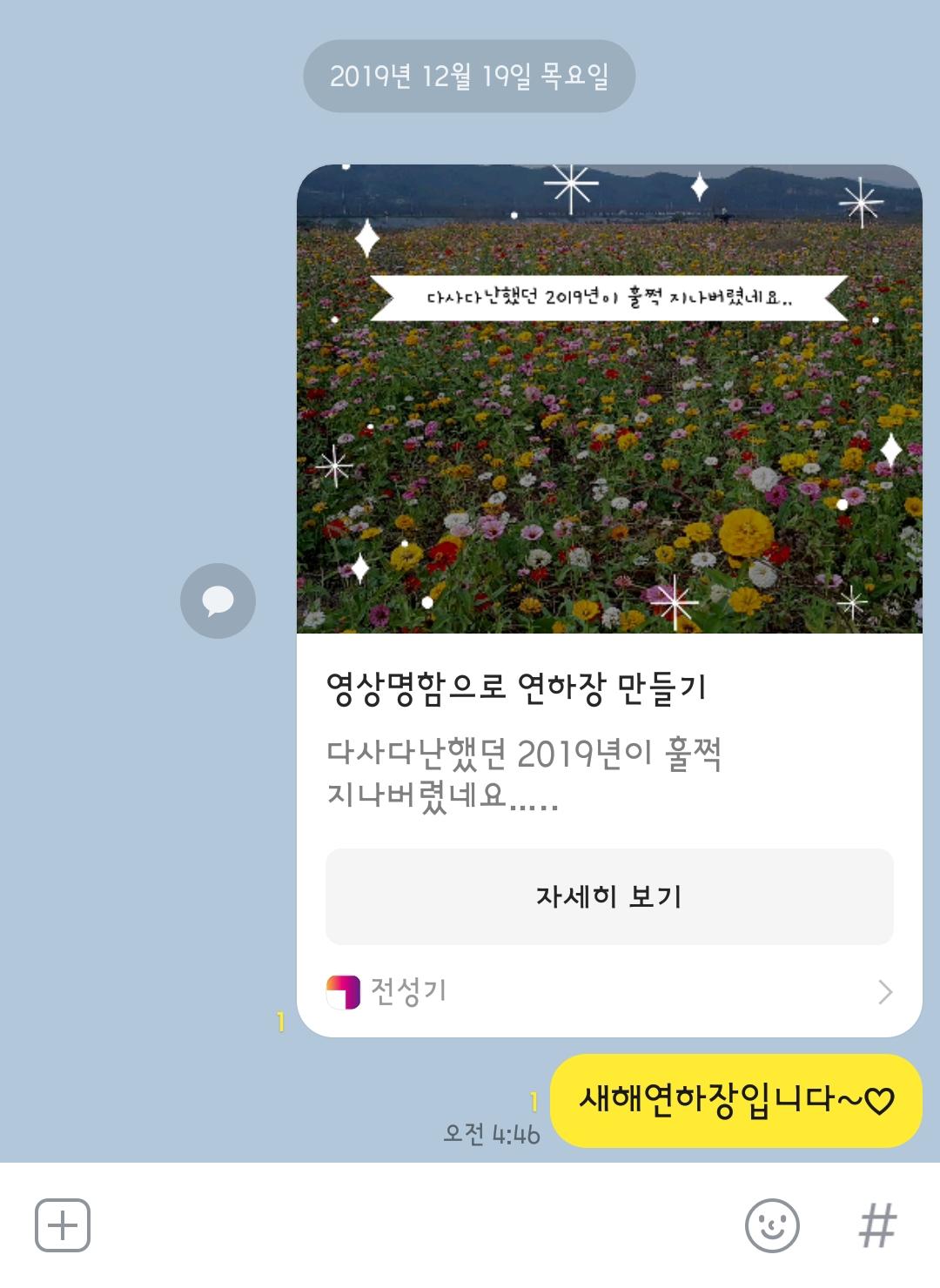Tap the 자세히 보기 button
This screenshot has height=1288, width=940.
point(609,896)
